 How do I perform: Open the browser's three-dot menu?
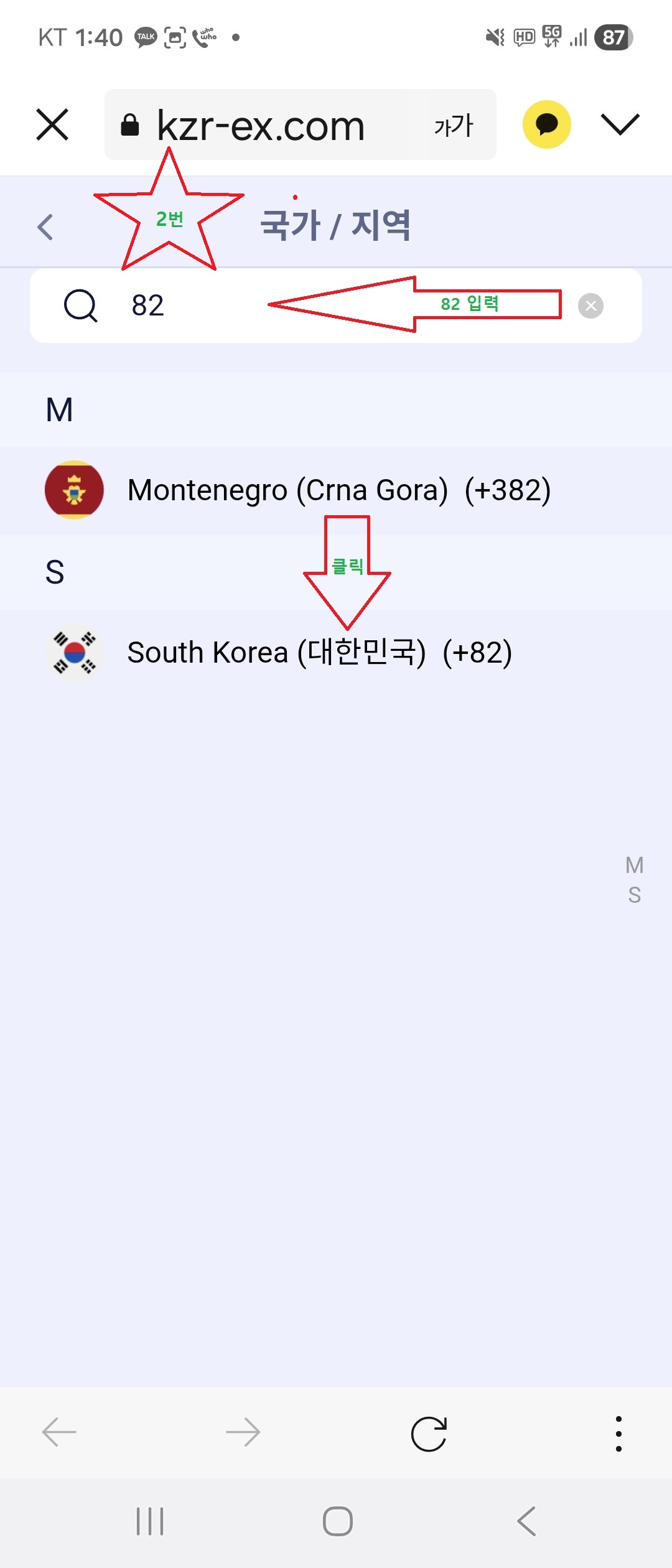(x=618, y=1434)
